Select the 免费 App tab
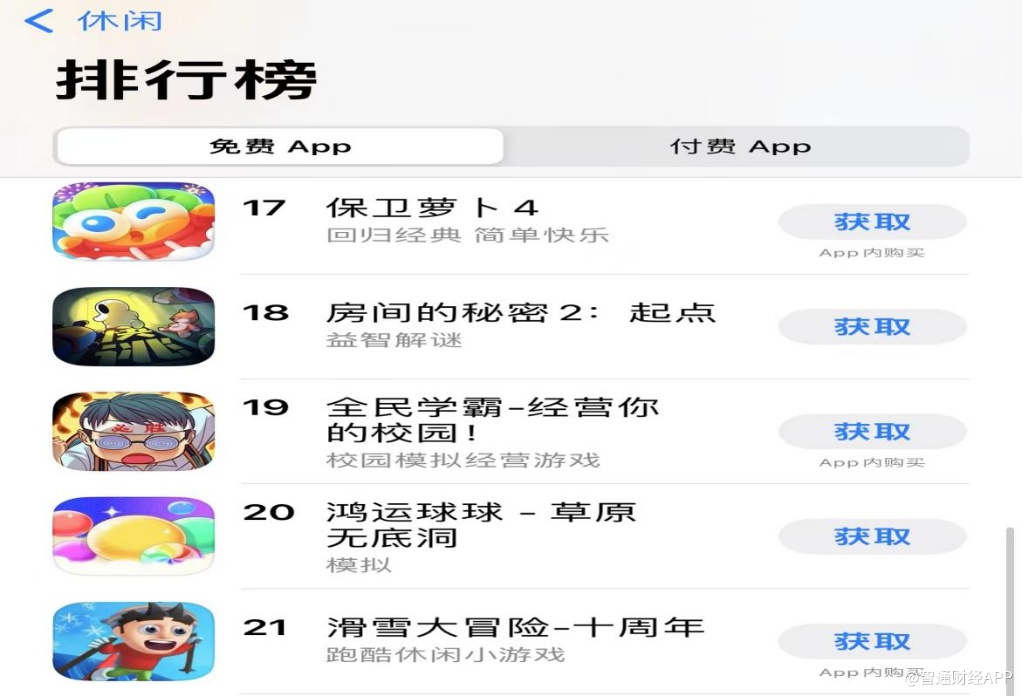Screen dimensions: 1023x697 point(280,146)
